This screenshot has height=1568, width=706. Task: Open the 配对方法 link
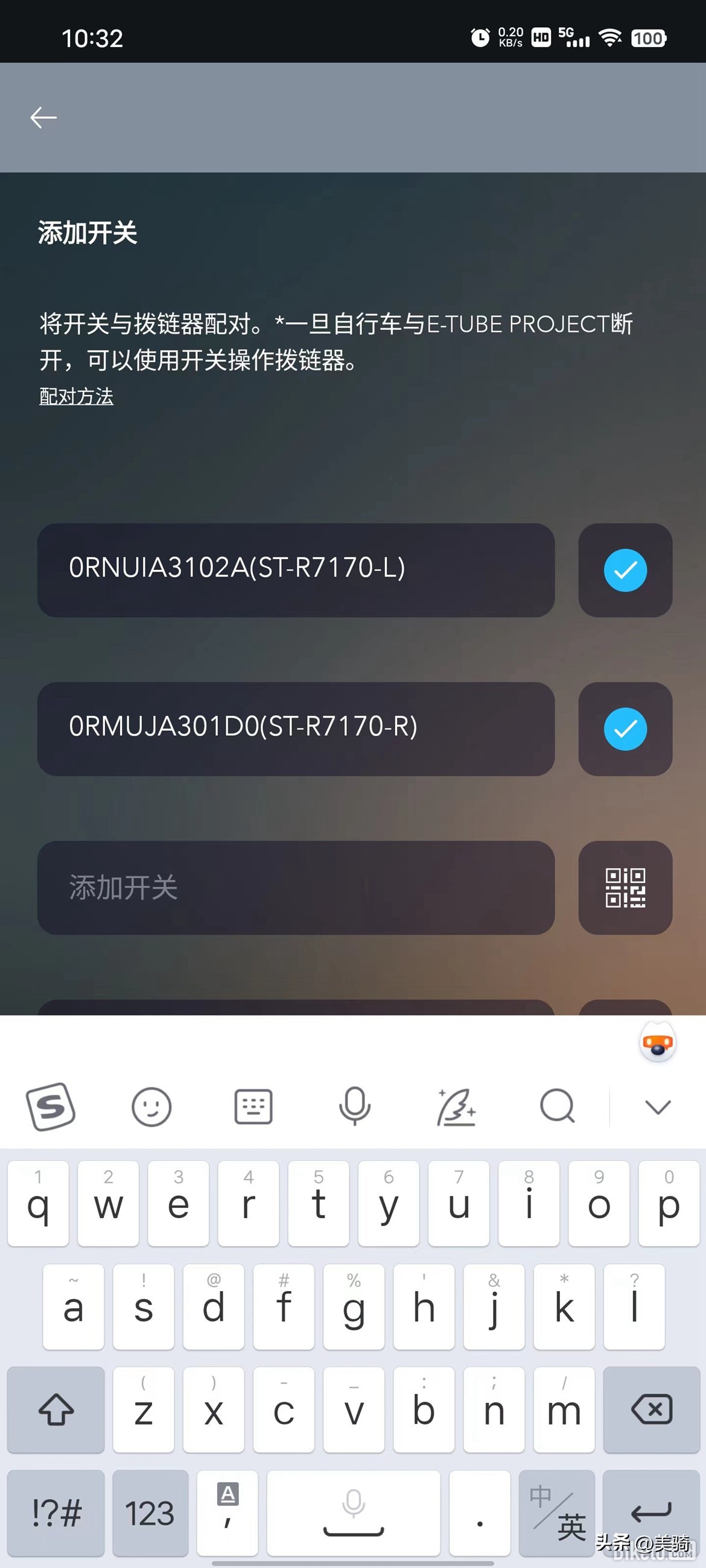(77, 396)
